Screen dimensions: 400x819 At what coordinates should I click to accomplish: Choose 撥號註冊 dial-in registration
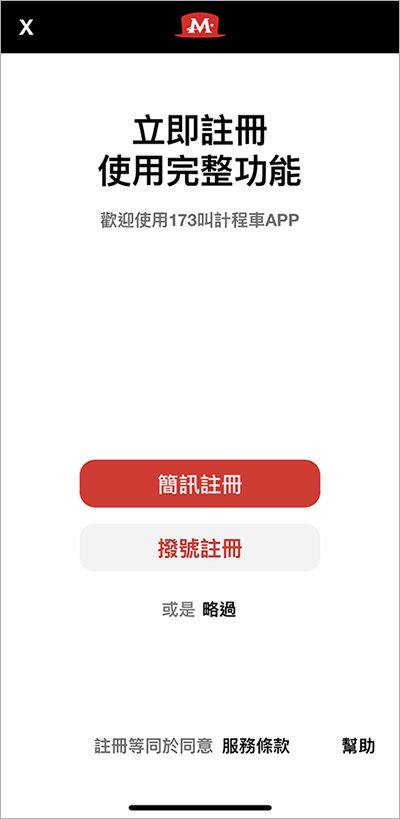coord(199,547)
